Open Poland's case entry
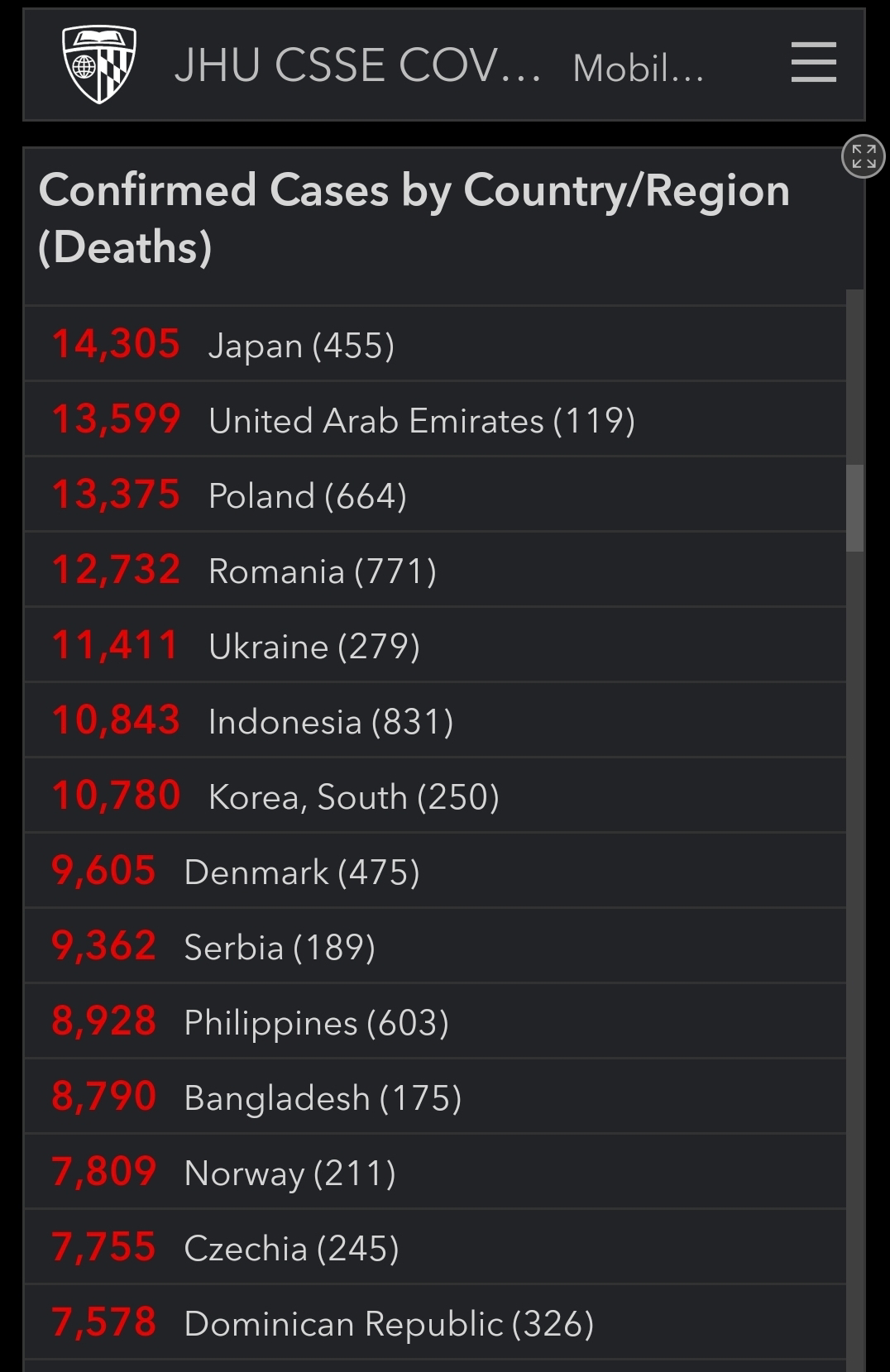890x1372 pixels. (x=435, y=495)
